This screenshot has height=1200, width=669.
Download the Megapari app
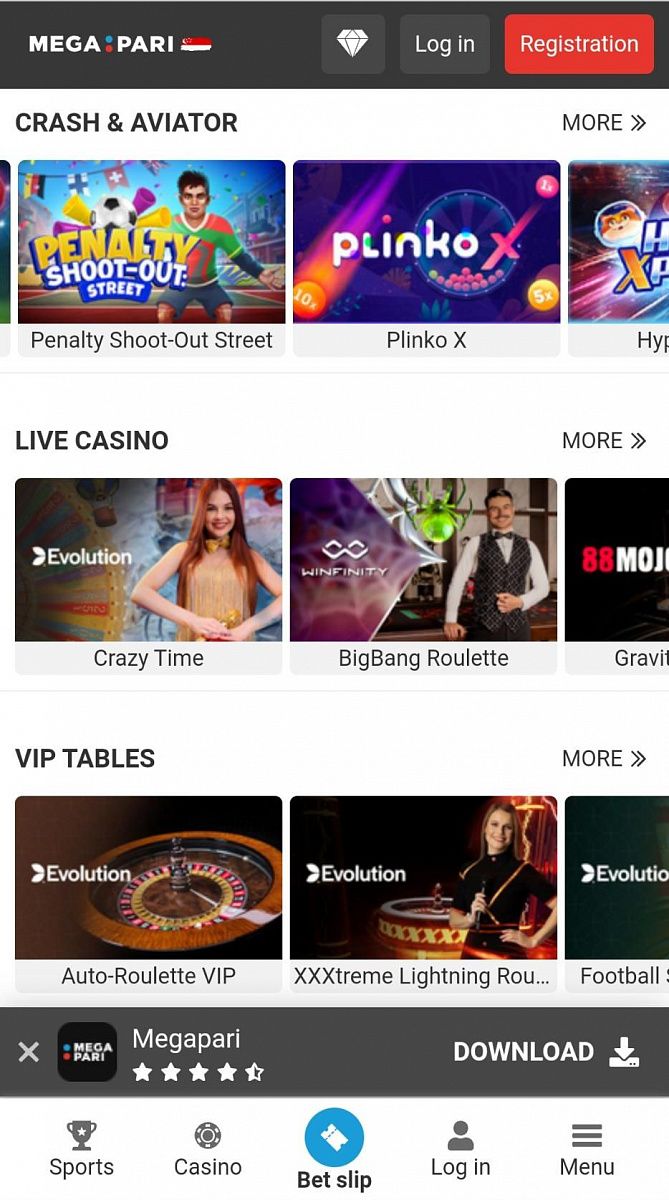546,1052
